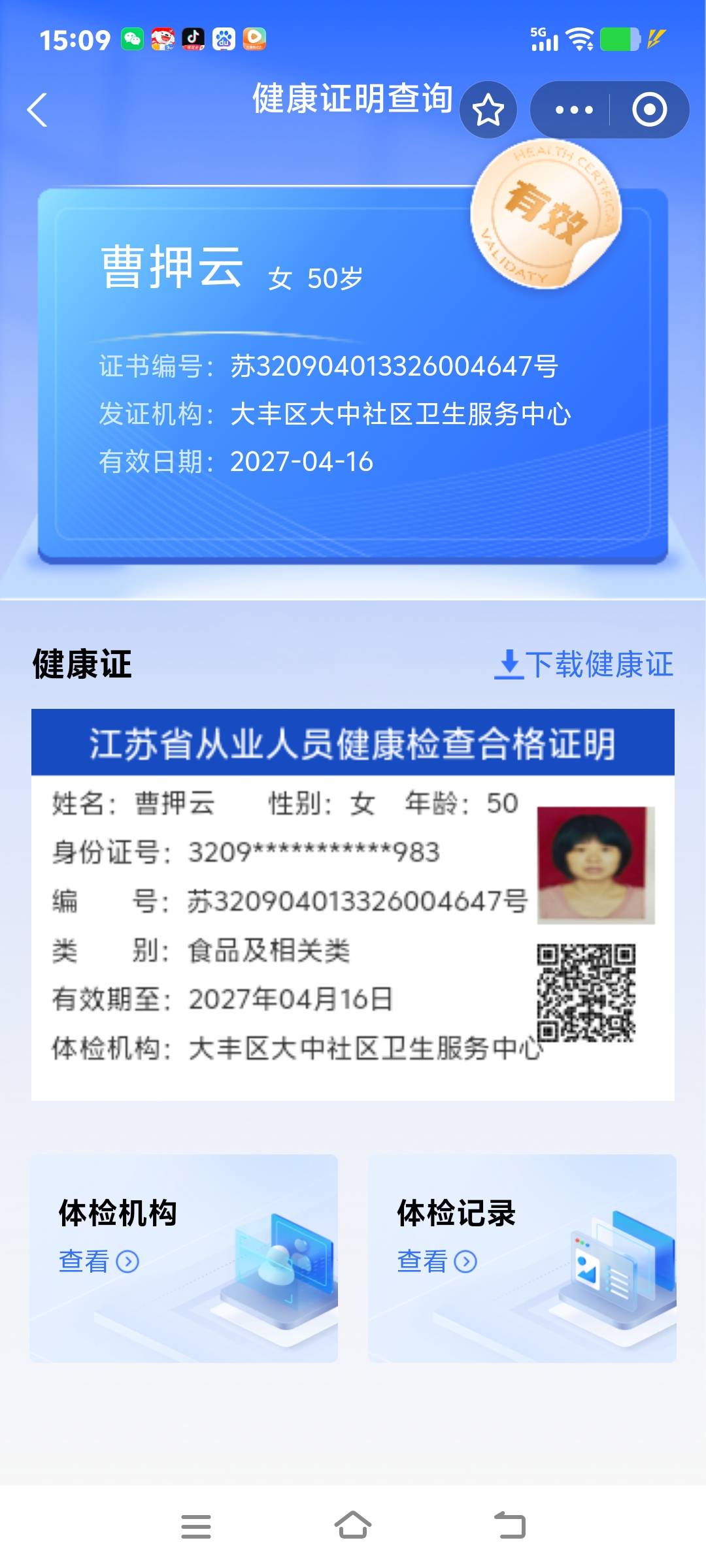Add mini program to favorites via star
Image resolution: width=706 pixels, height=1568 pixels.
coord(488,110)
